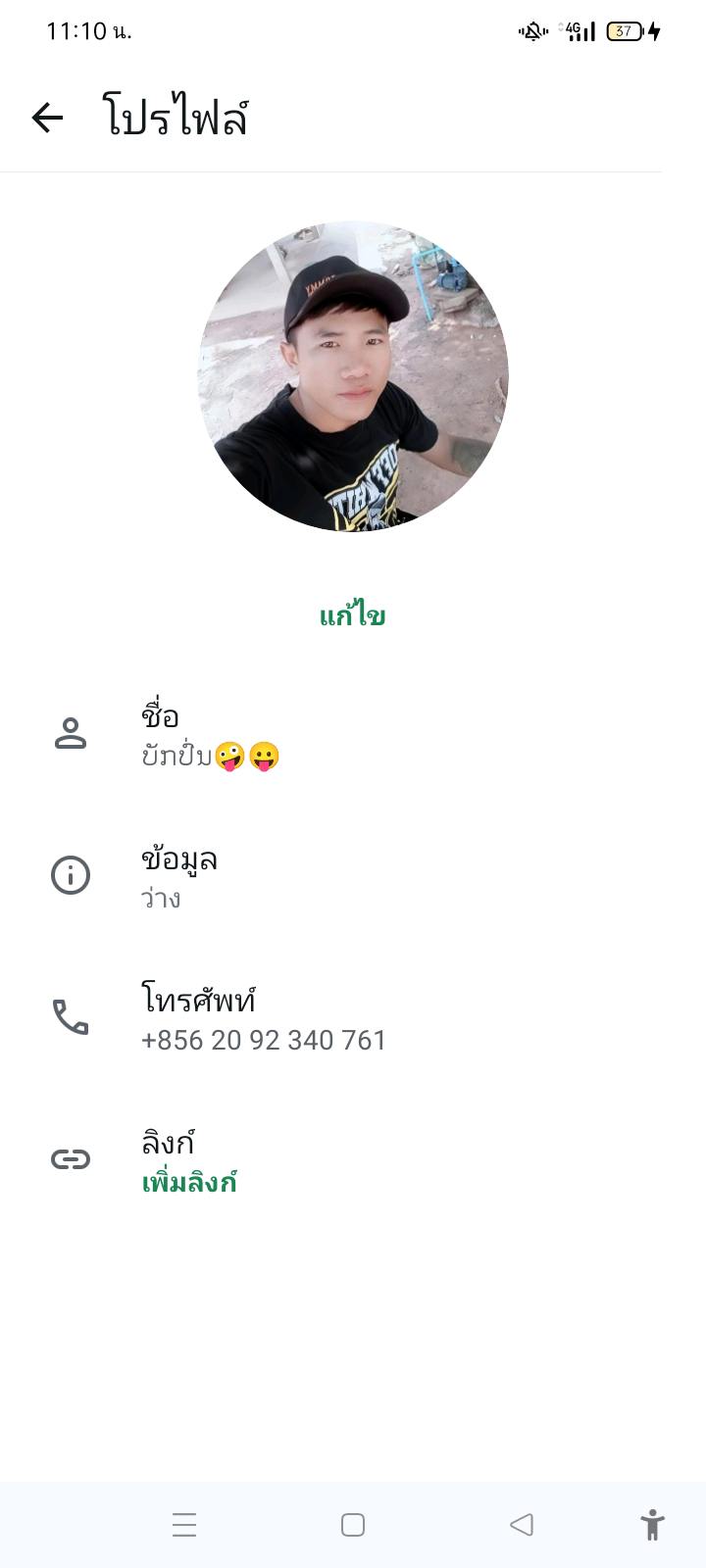Open the profile photo
This screenshot has height=1568, width=706.
[353, 376]
